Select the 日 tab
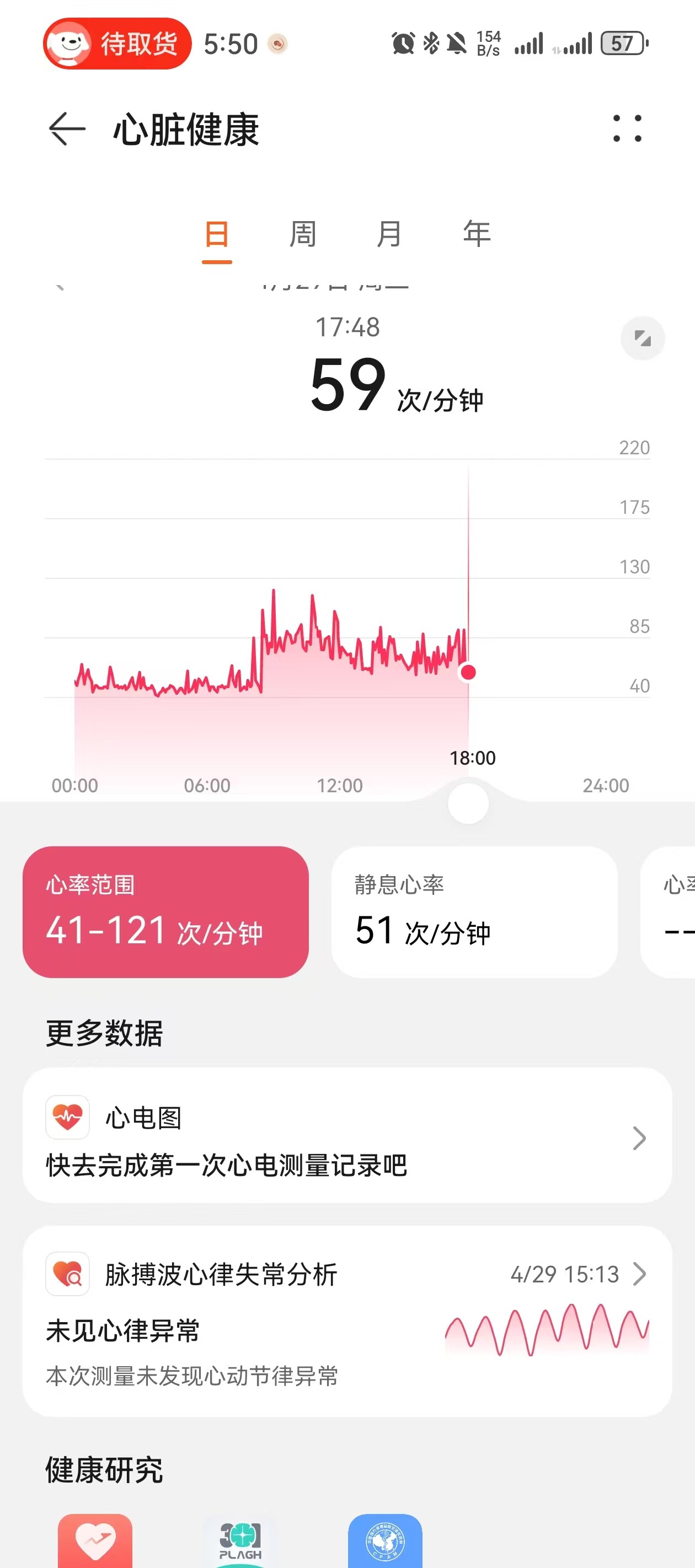 pos(217,234)
